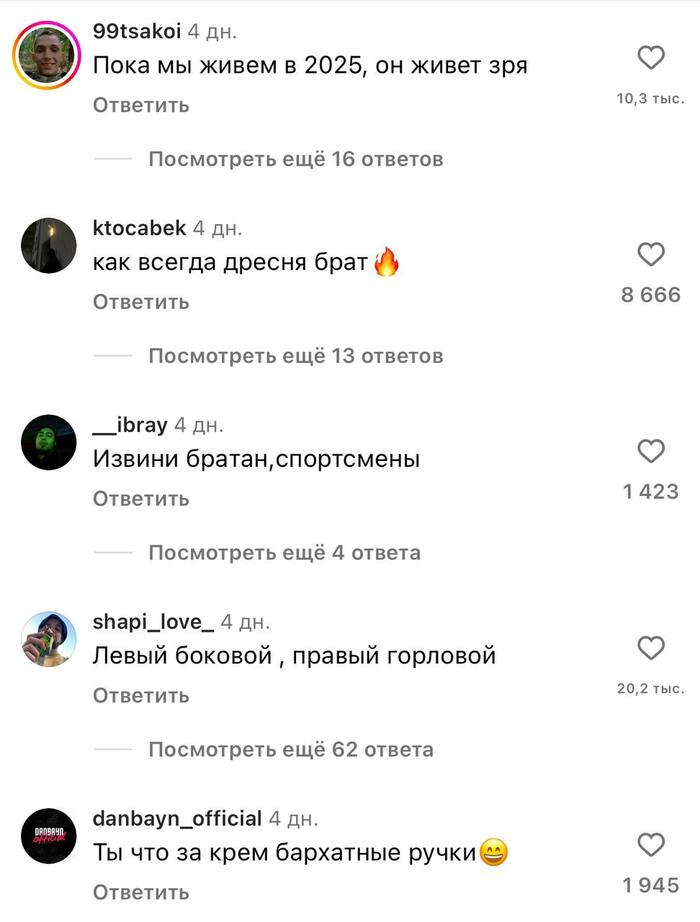Like the comment from __ibray
The width and height of the screenshot is (700, 922).
(x=651, y=451)
